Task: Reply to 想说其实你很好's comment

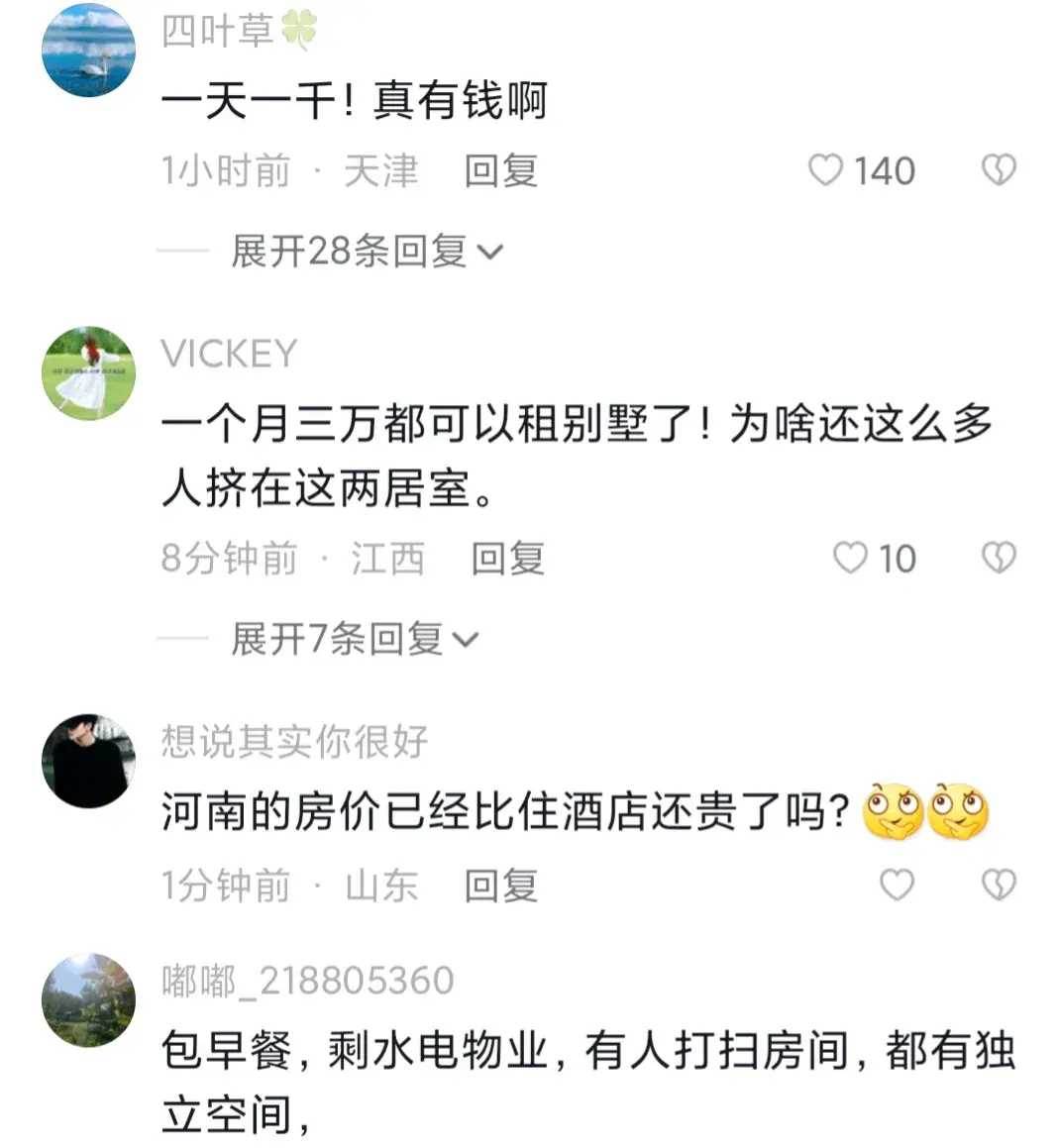Action: click(x=501, y=884)
